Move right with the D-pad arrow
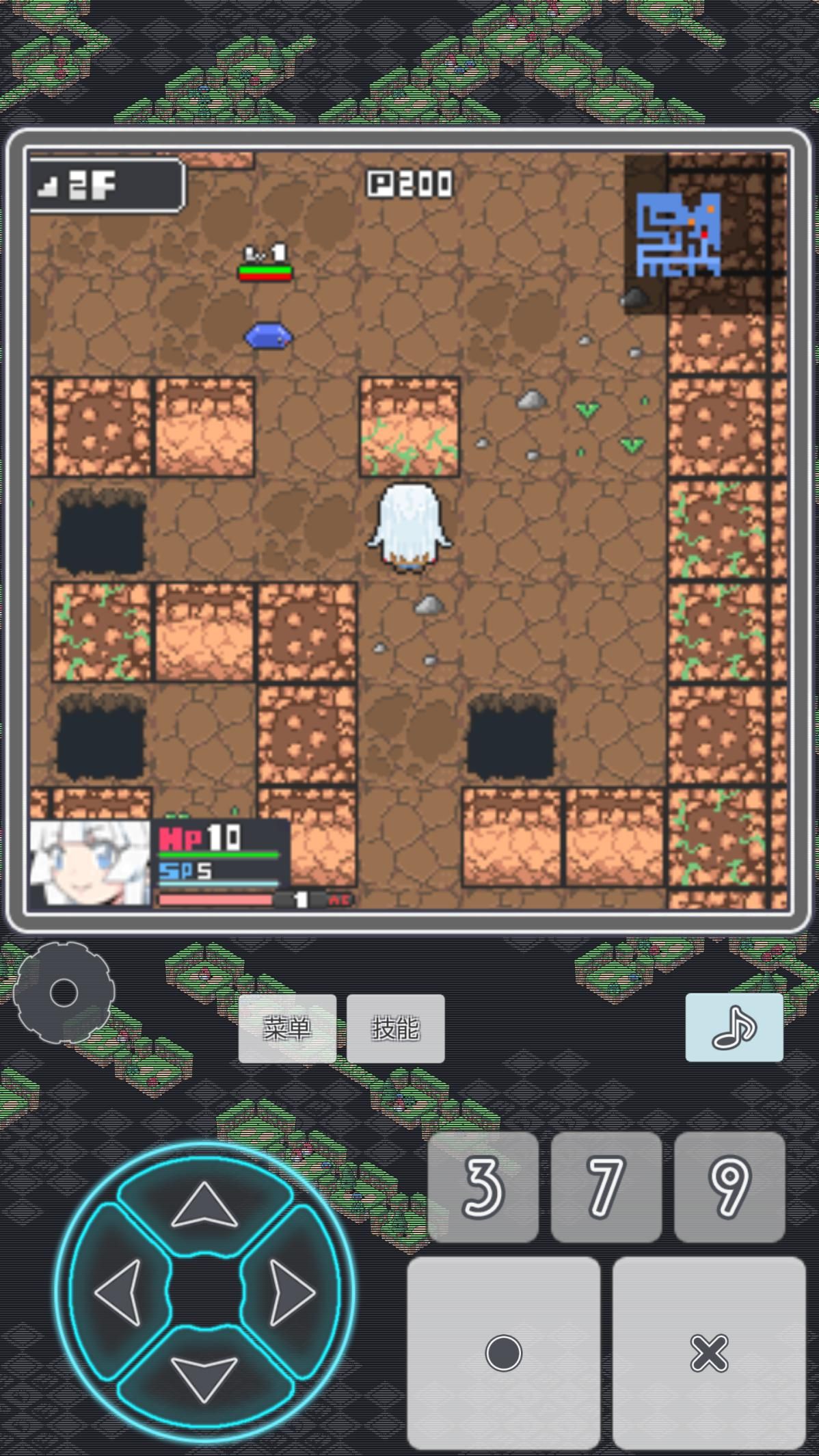Image resolution: width=819 pixels, height=1456 pixels. [293, 1292]
